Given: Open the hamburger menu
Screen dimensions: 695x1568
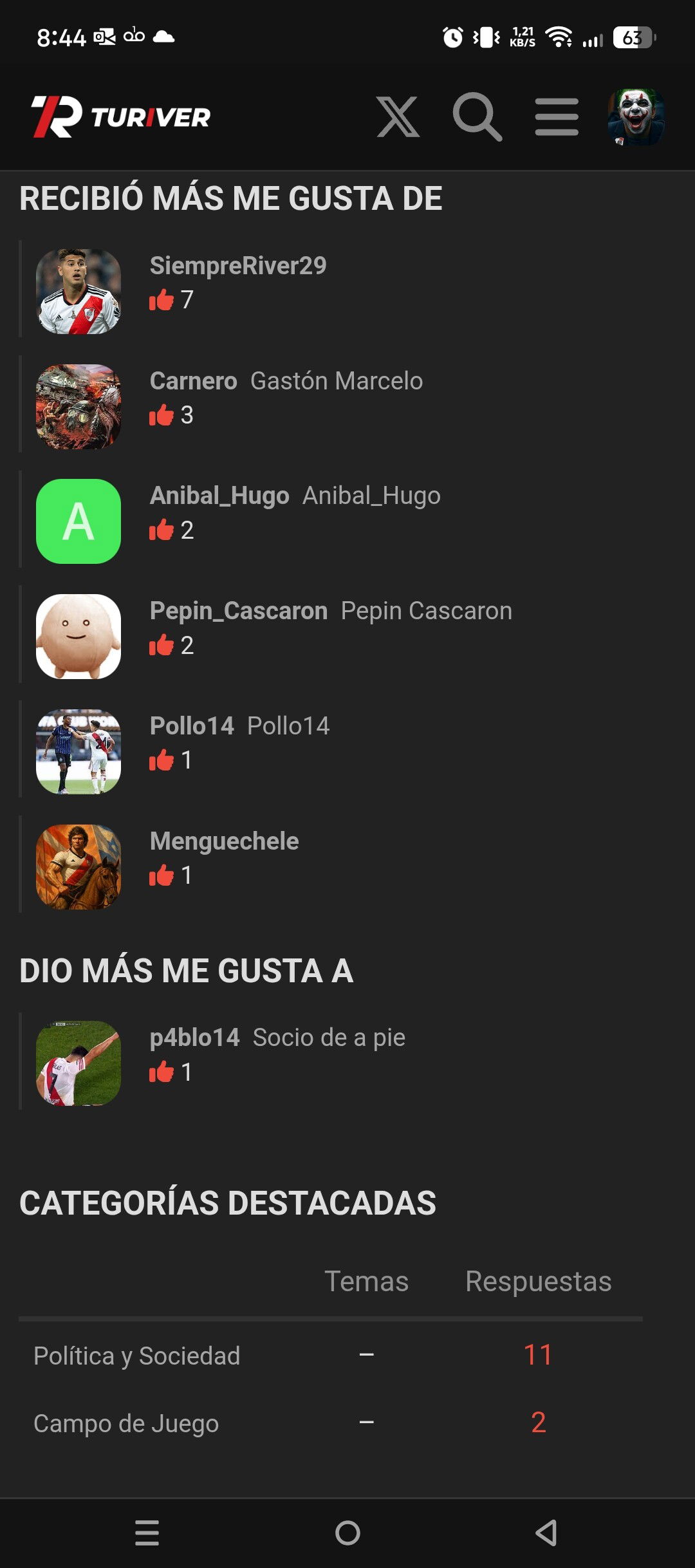Looking at the screenshot, I should point(557,117).
